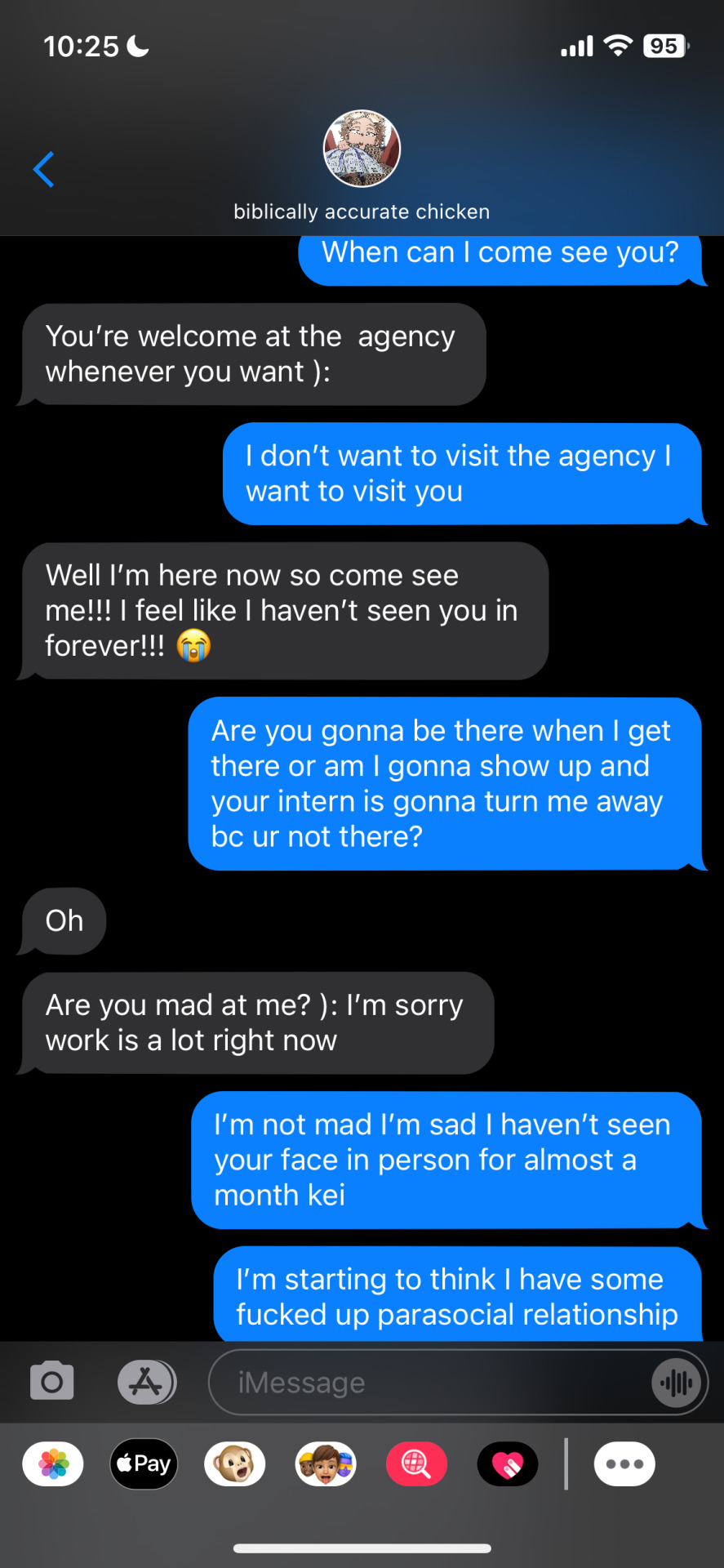Open the Photos iMessage app

click(x=54, y=1463)
